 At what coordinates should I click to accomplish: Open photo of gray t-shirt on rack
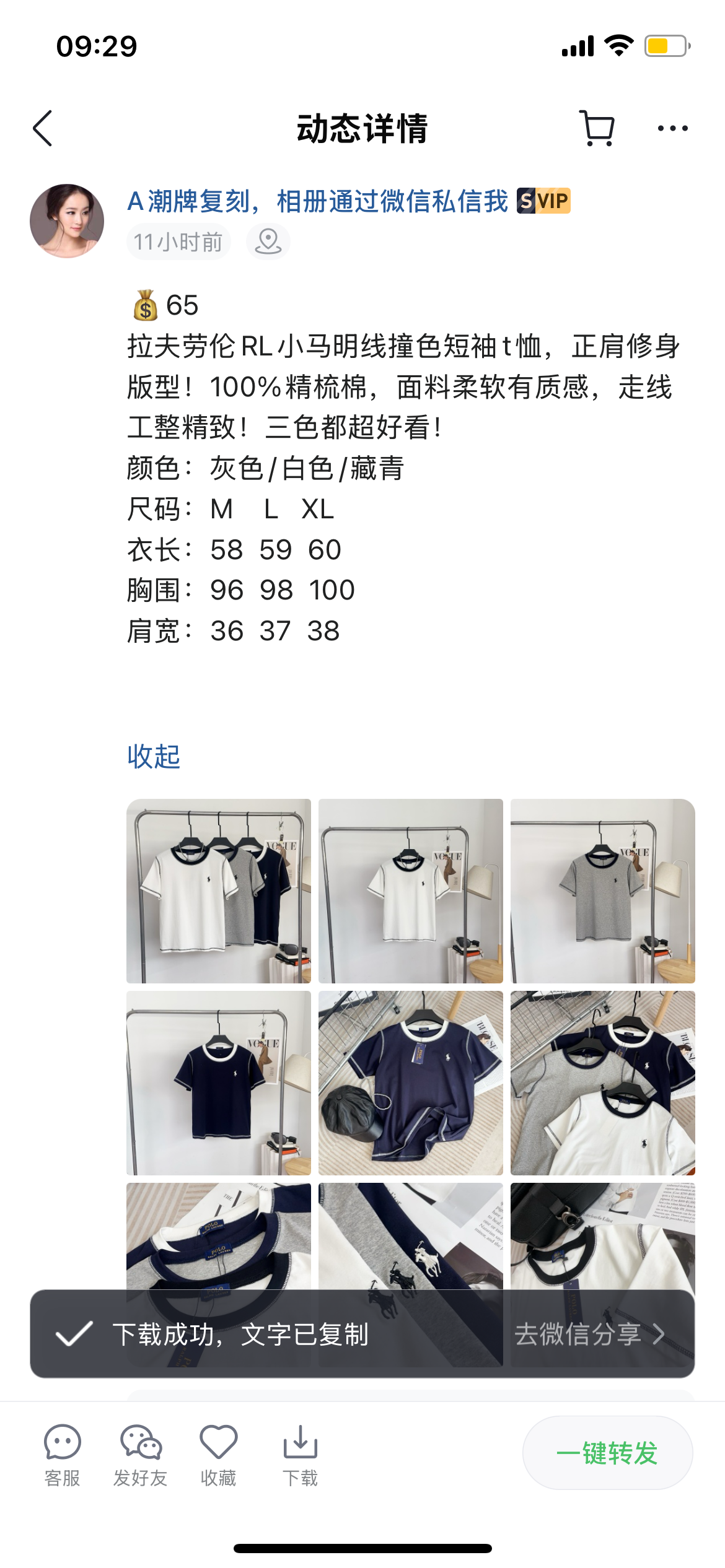602,891
